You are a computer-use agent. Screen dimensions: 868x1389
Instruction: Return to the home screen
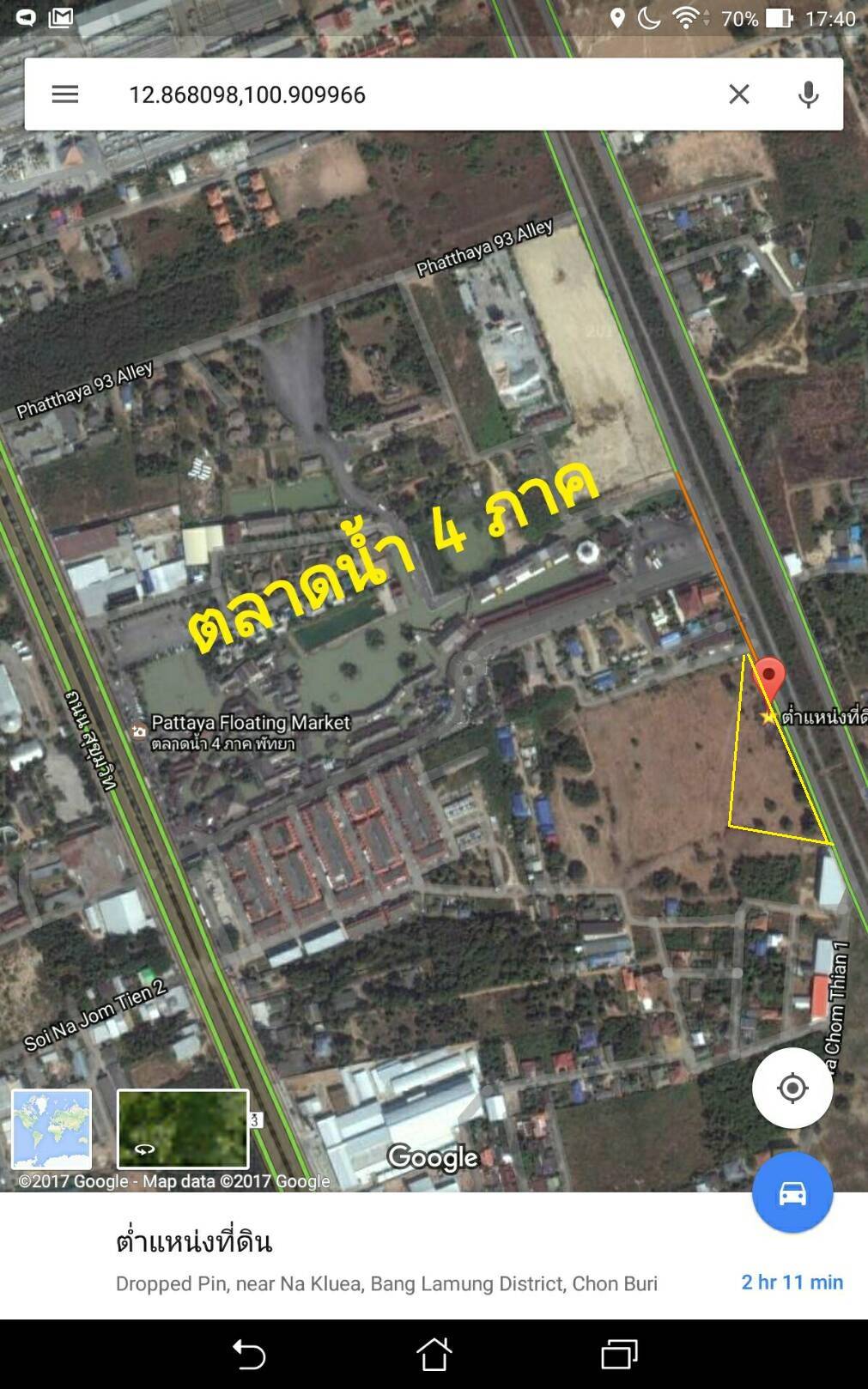tap(434, 1354)
